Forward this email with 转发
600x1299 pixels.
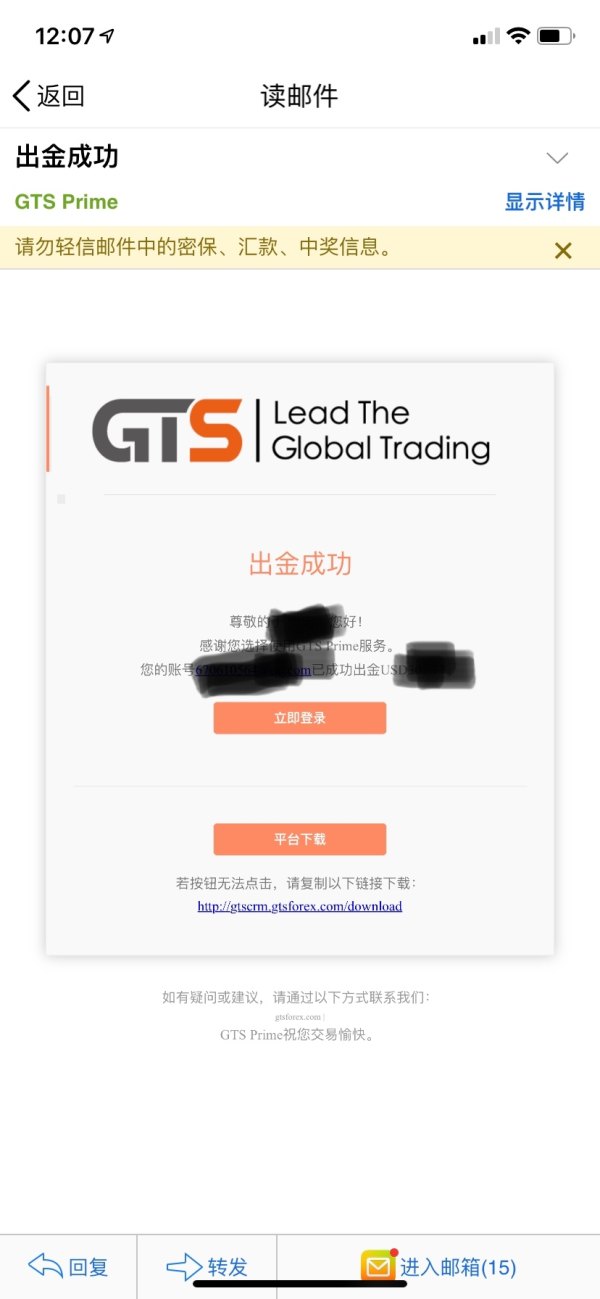click(207, 1267)
